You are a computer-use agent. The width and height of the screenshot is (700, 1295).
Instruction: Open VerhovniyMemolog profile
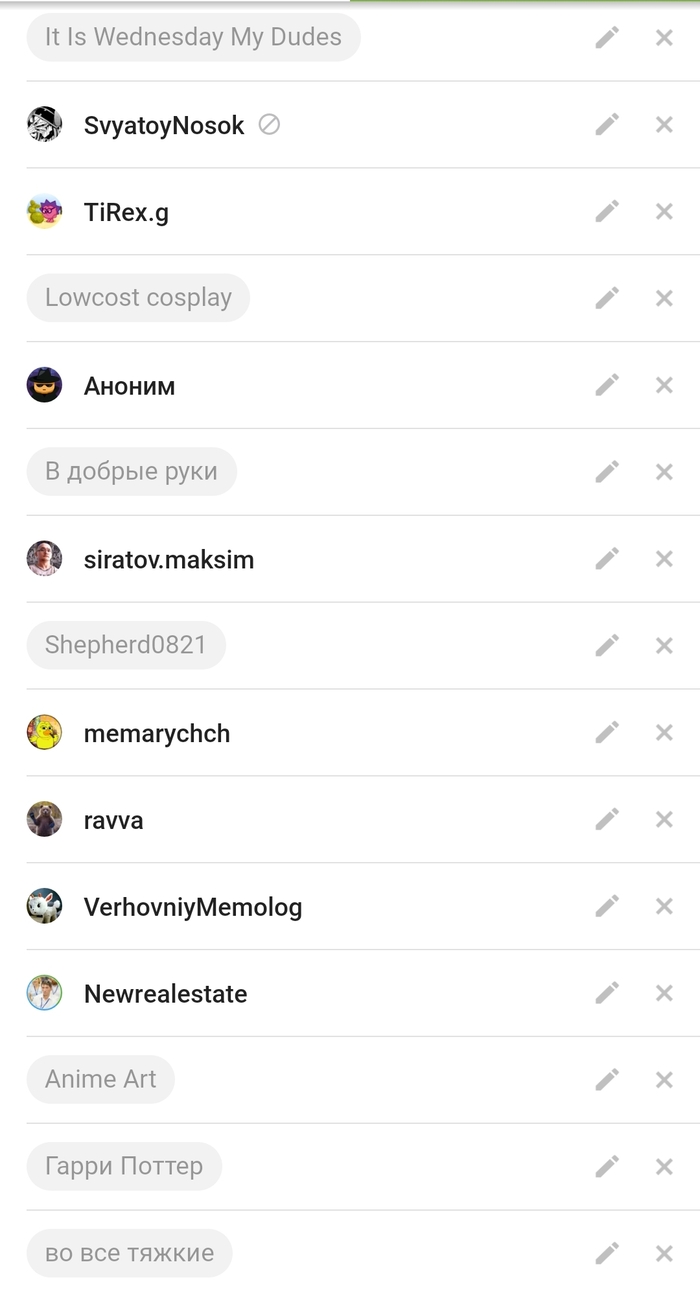click(192, 907)
